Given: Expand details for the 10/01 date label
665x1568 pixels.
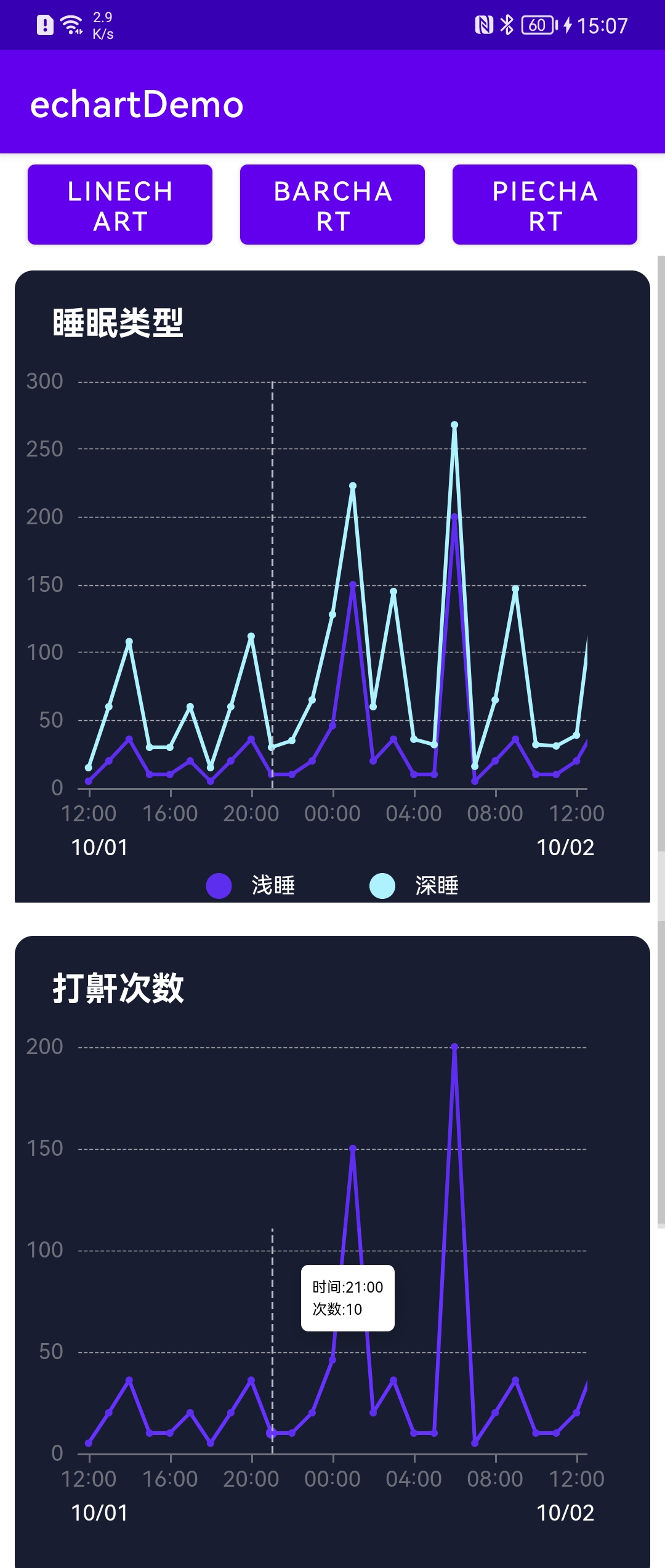Looking at the screenshot, I should click(x=100, y=848).
